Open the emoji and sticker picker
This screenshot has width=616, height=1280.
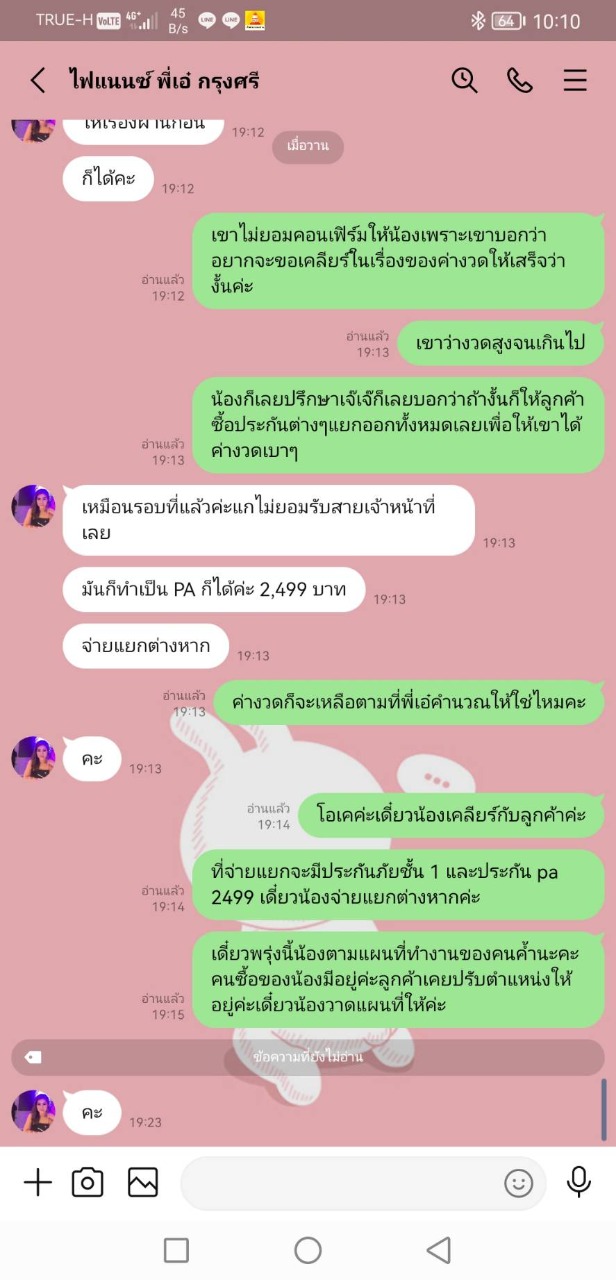pyautogui.click(x=518, y=1184)
